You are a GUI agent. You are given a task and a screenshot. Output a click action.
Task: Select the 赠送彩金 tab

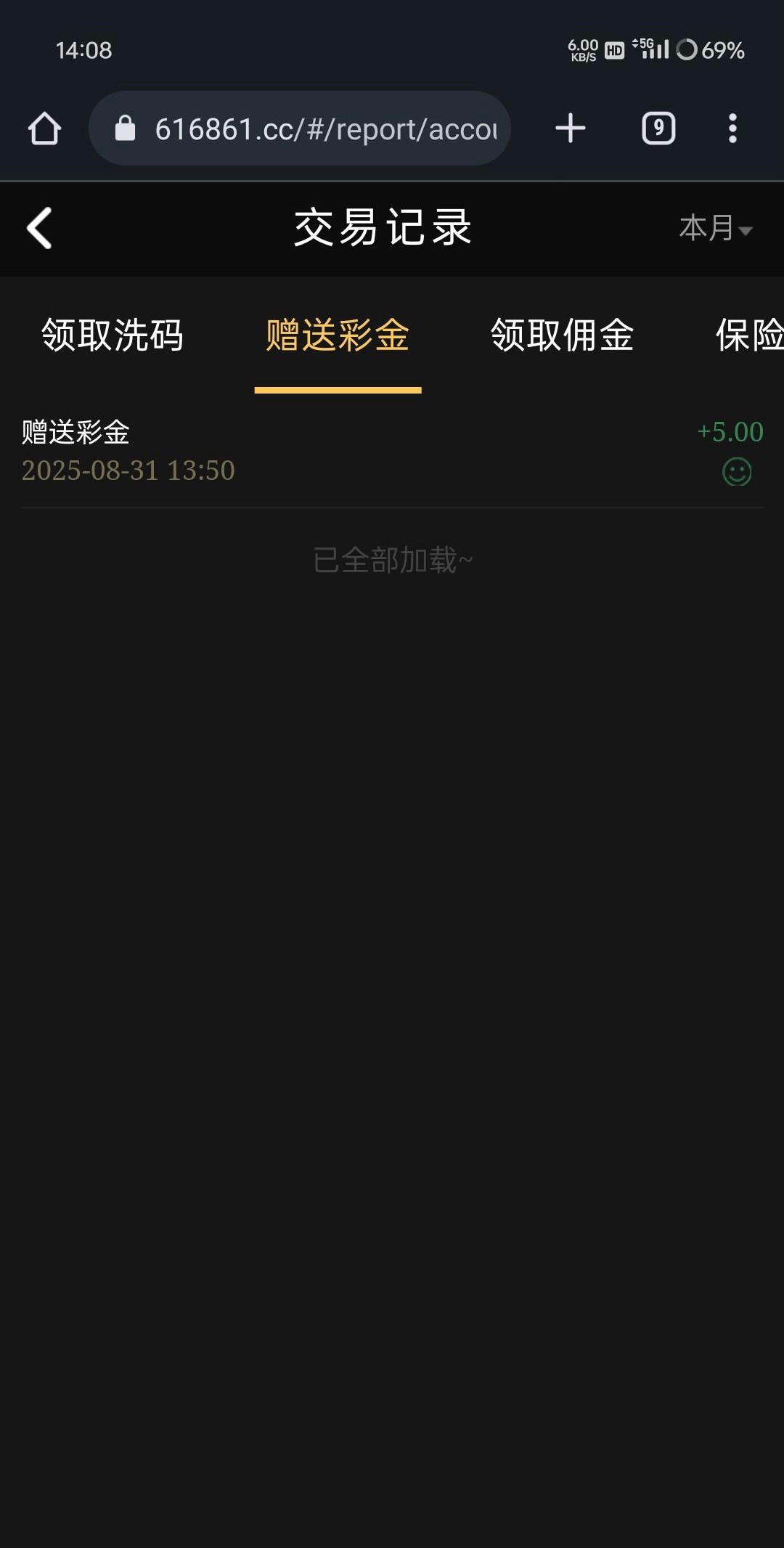(x=338, y=335)
